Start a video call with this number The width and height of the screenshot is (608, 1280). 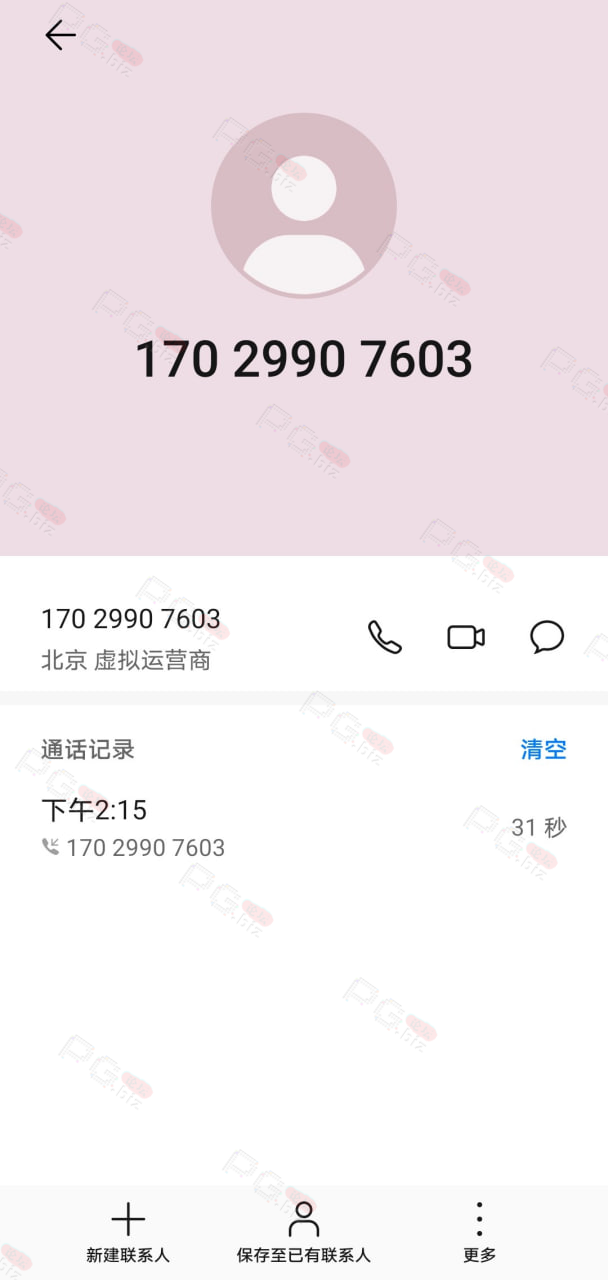point(466,637)
